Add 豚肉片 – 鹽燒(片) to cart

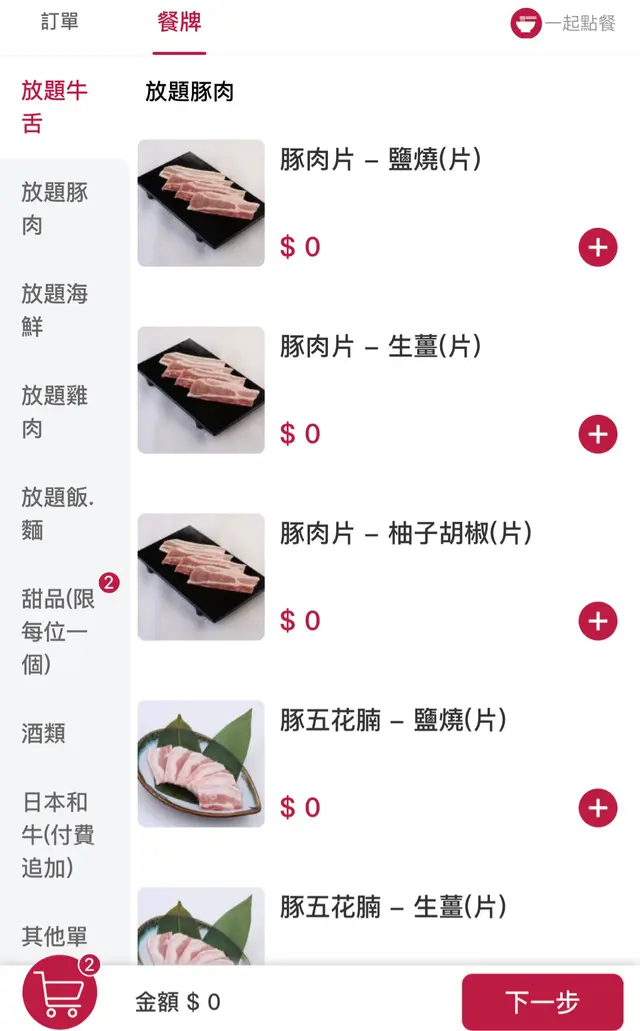pyautogui.click(x=598, y=247)
